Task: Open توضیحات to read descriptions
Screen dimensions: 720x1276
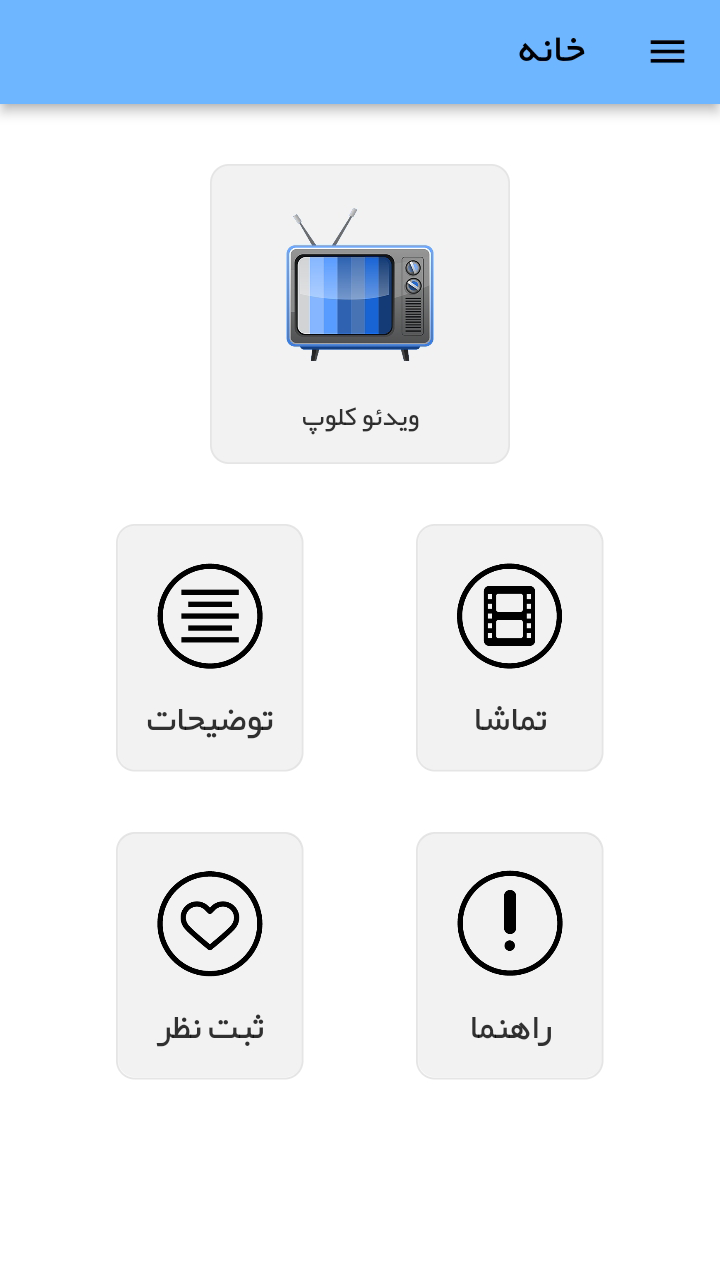Action: (210, 648)
